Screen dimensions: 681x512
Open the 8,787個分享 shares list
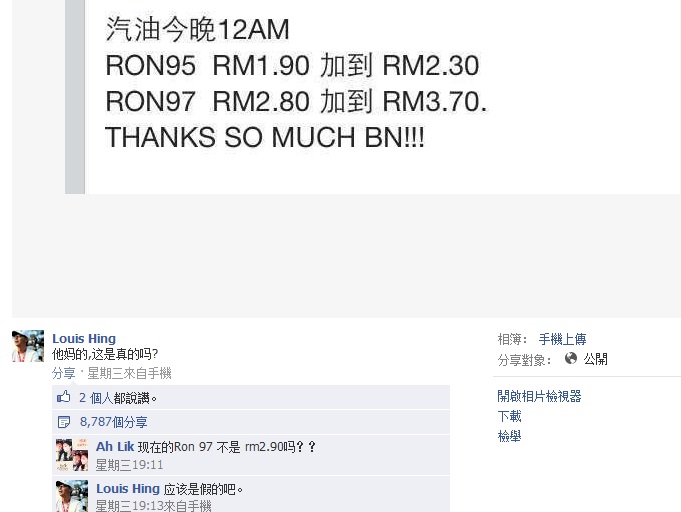tap(113, 422)
